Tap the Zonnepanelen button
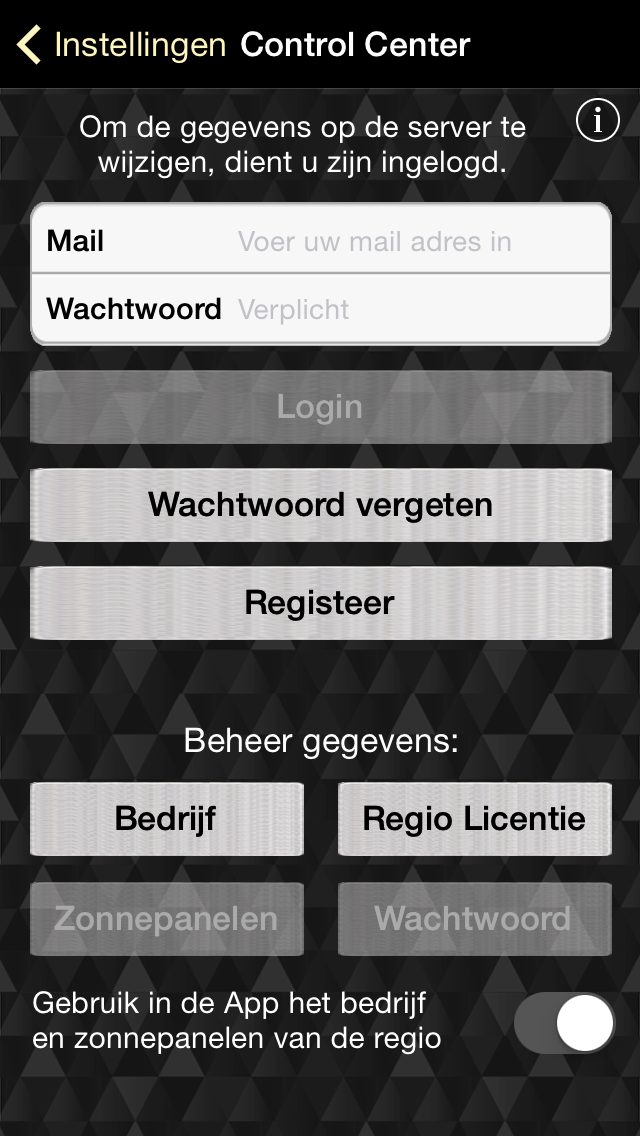The height and width of the screenshot is (1136, 640). tap(167, 919)
